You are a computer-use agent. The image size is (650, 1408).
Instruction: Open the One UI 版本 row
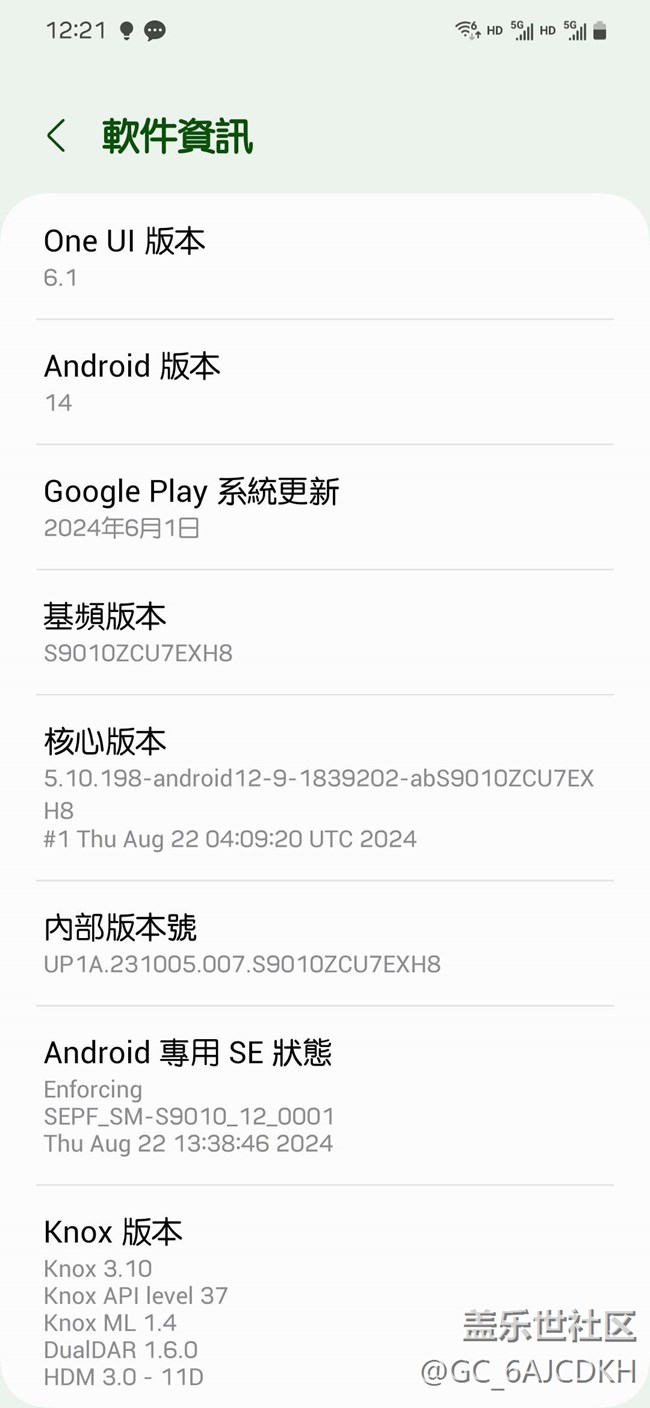point(324,257)
